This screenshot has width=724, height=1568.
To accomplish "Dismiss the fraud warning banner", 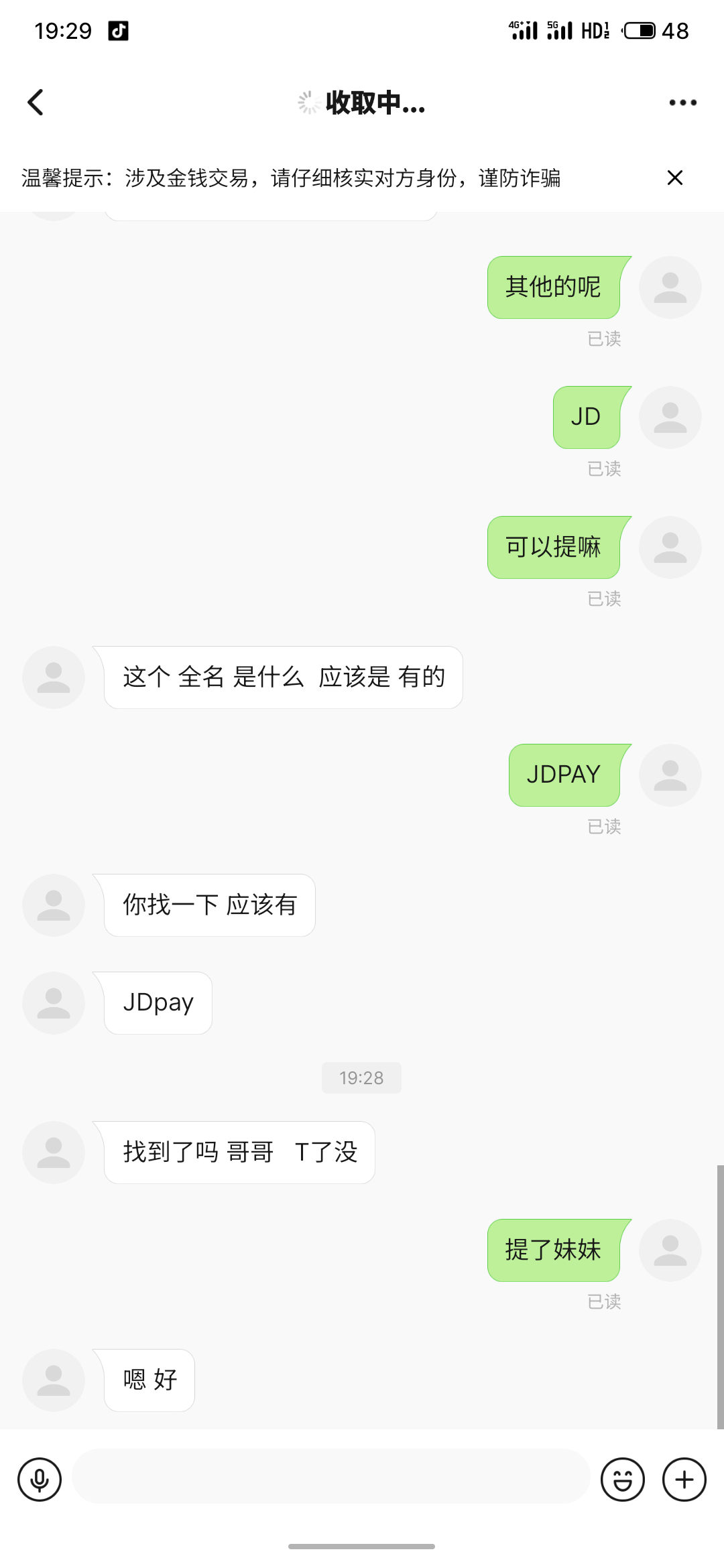I will click(x=674, y=178).
